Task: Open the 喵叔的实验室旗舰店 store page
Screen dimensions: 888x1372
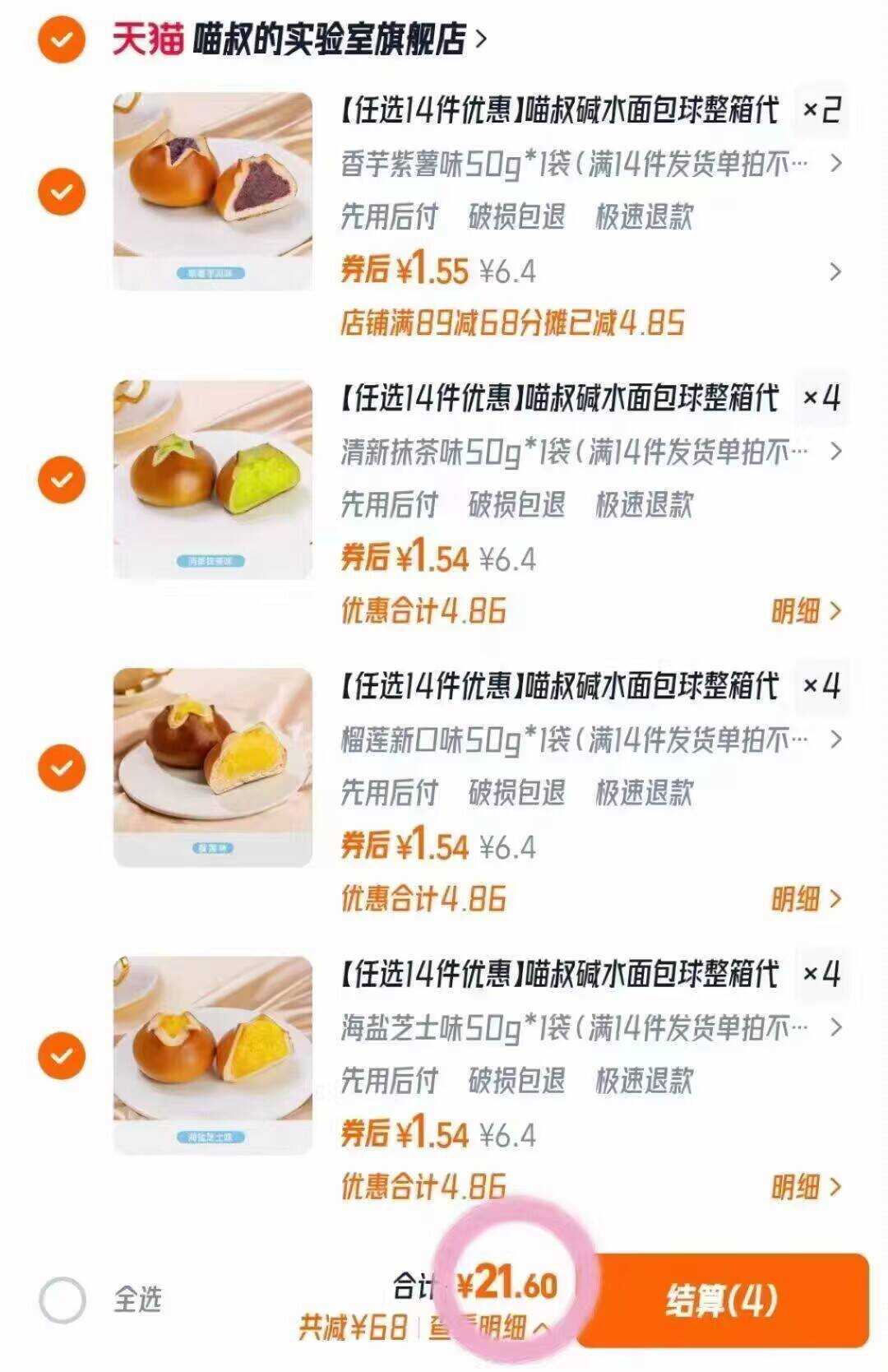Action: pos(329,36)
